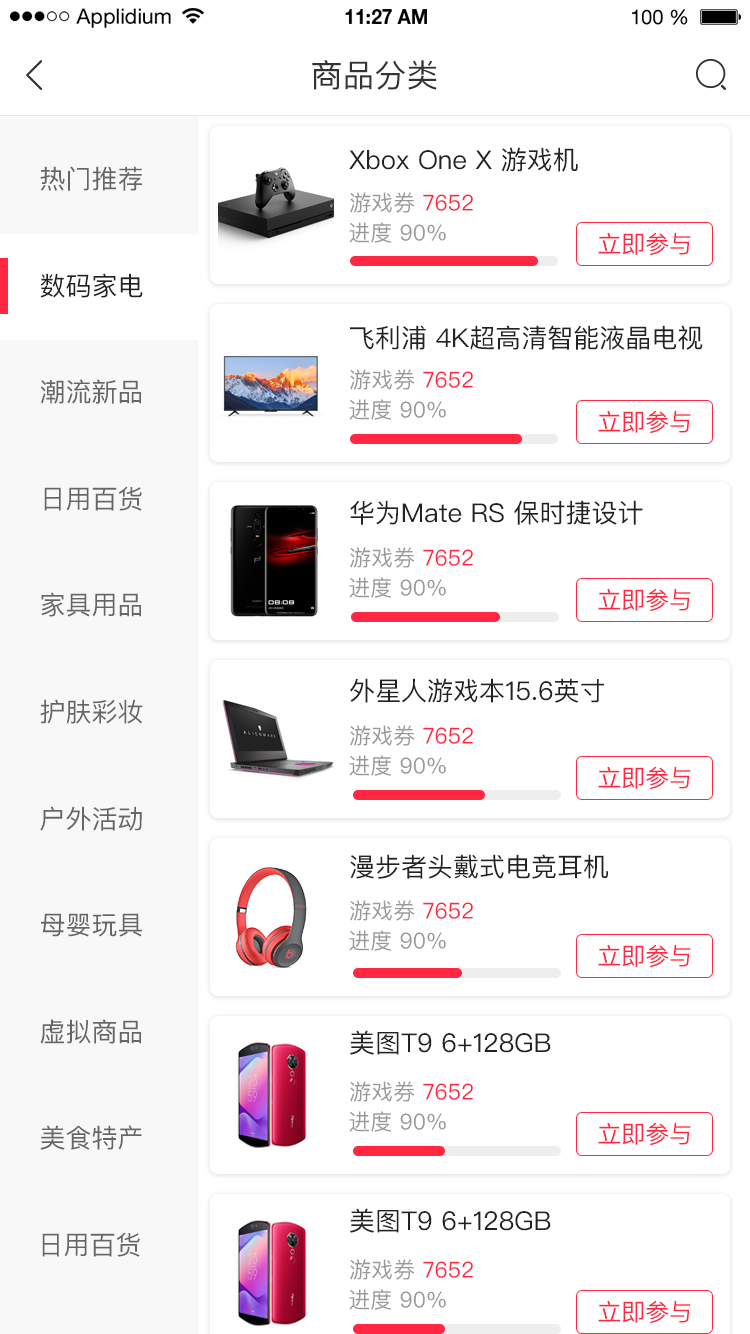This screenshot has width=750, height=1334.
Task: Tap 立即参与 for 华为Mate RS 保时捷设计
Action: click(644, 600)
